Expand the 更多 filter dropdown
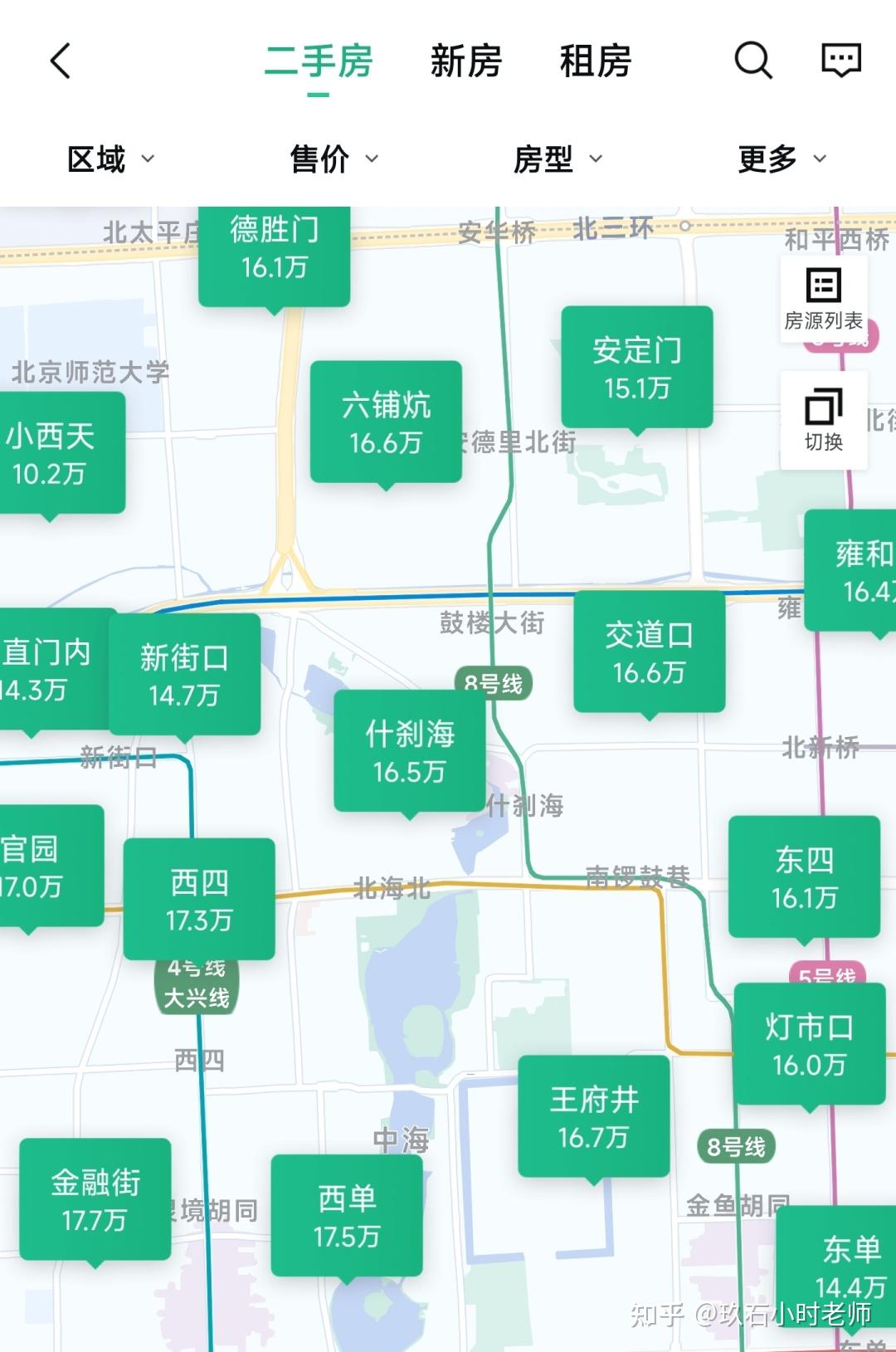The width and height of the screenshot is (896, 1352). tap(782, 159)
